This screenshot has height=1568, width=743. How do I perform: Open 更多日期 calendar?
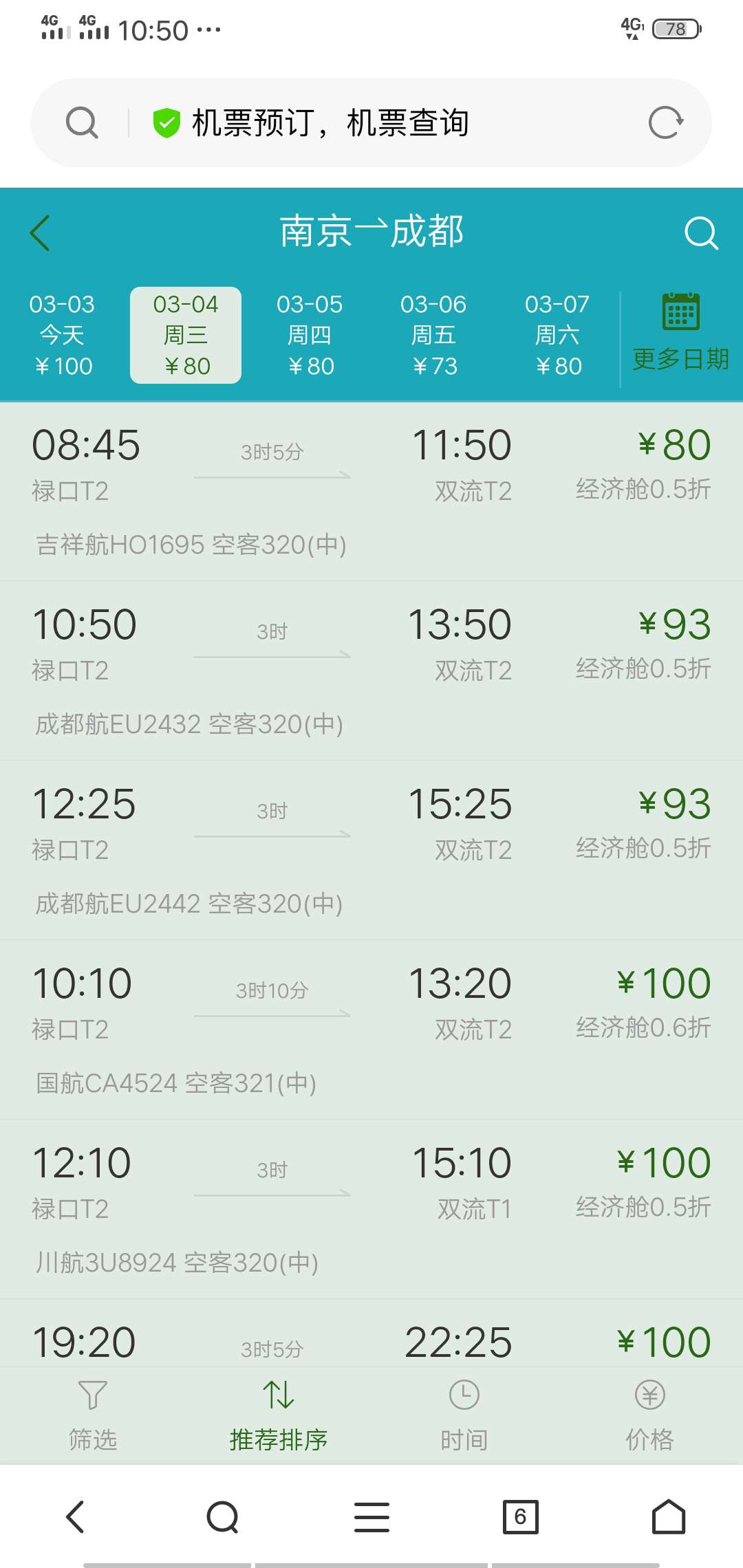pyautogui.click(x=681, y=333)
